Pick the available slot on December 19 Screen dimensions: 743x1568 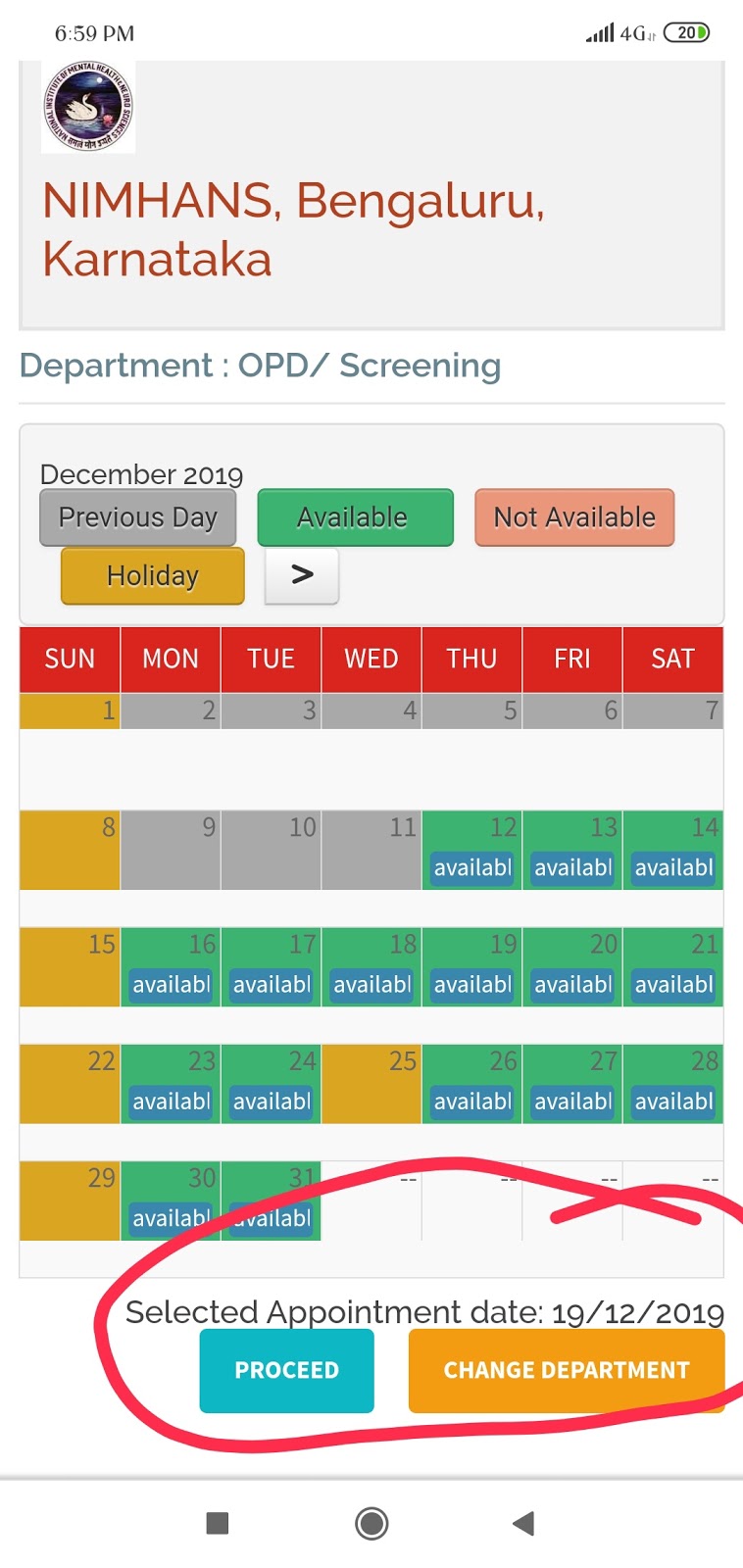(x=472, y=985)
